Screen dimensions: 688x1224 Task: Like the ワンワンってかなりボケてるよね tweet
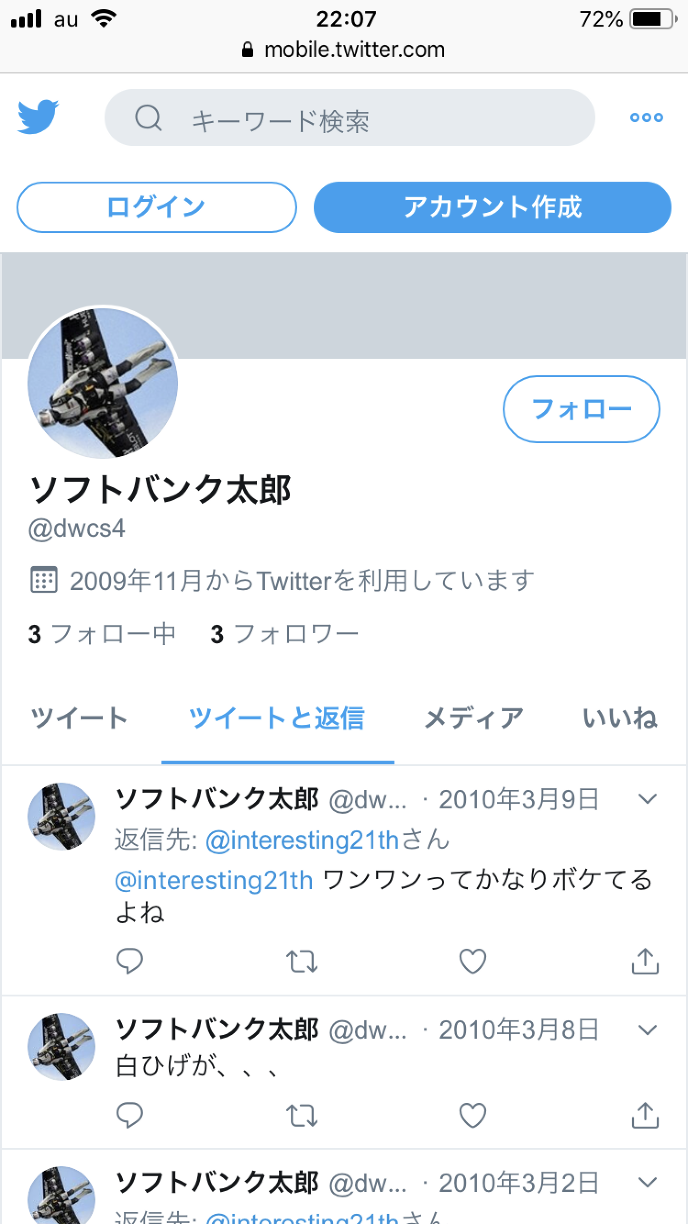pyautogui.click(x=472, y=962)
